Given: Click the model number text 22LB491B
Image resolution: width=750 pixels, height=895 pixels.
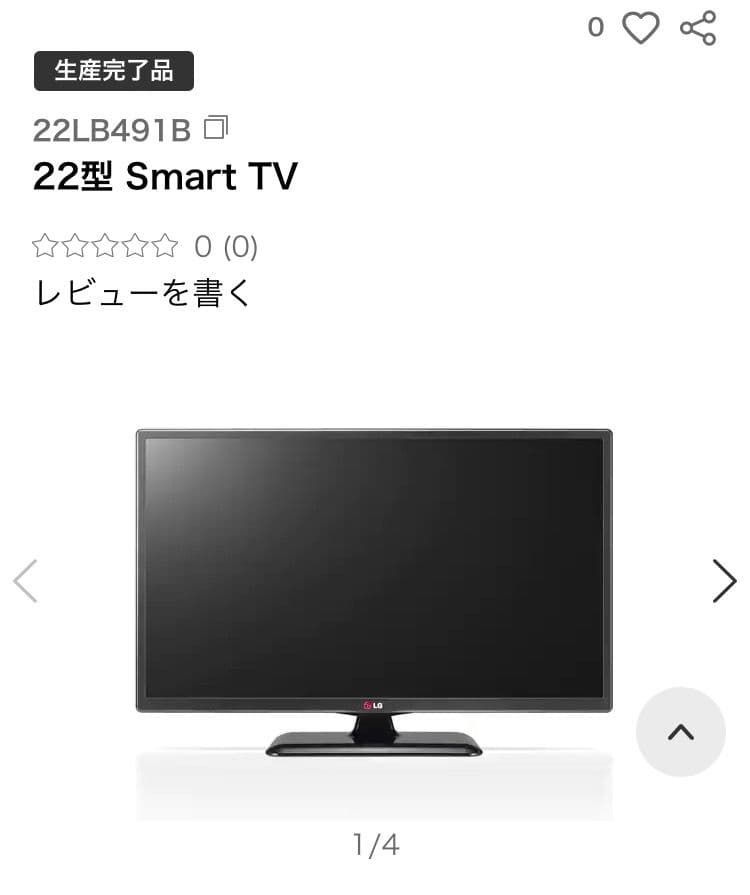Looking at the screenshot, I should (x=113, y=128).
